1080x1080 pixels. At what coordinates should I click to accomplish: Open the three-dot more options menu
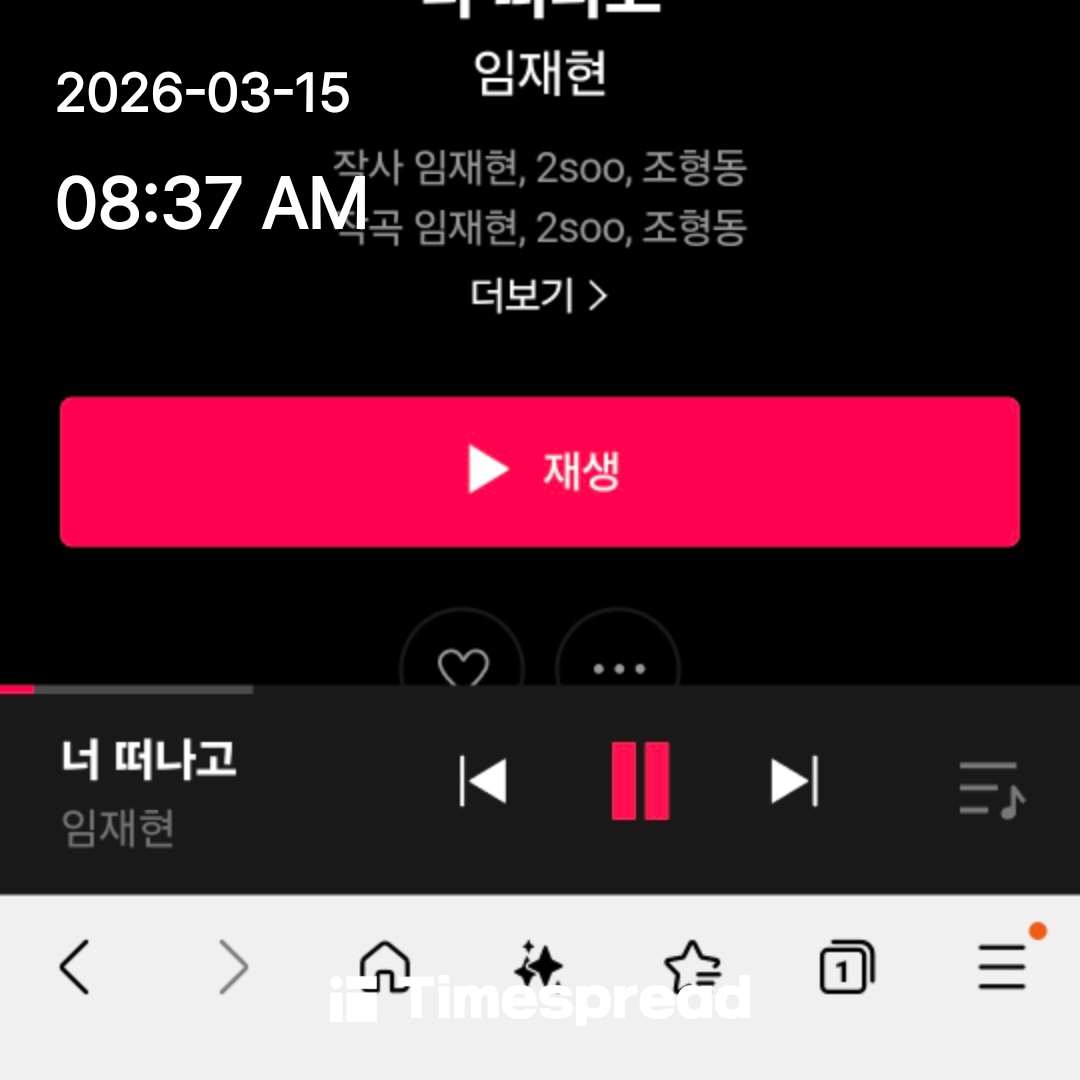coord(618,665)
